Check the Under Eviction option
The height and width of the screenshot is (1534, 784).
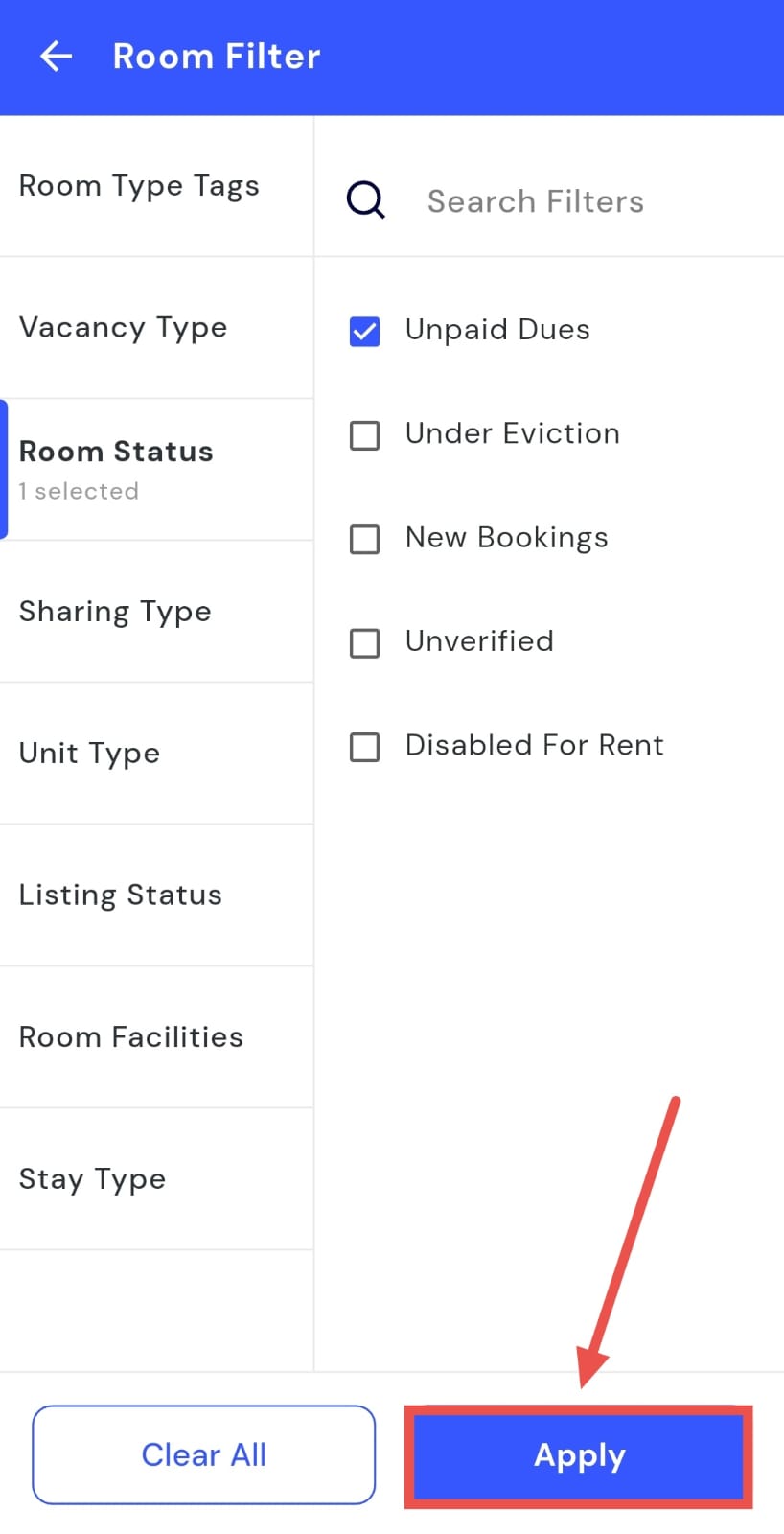point(364,435)
